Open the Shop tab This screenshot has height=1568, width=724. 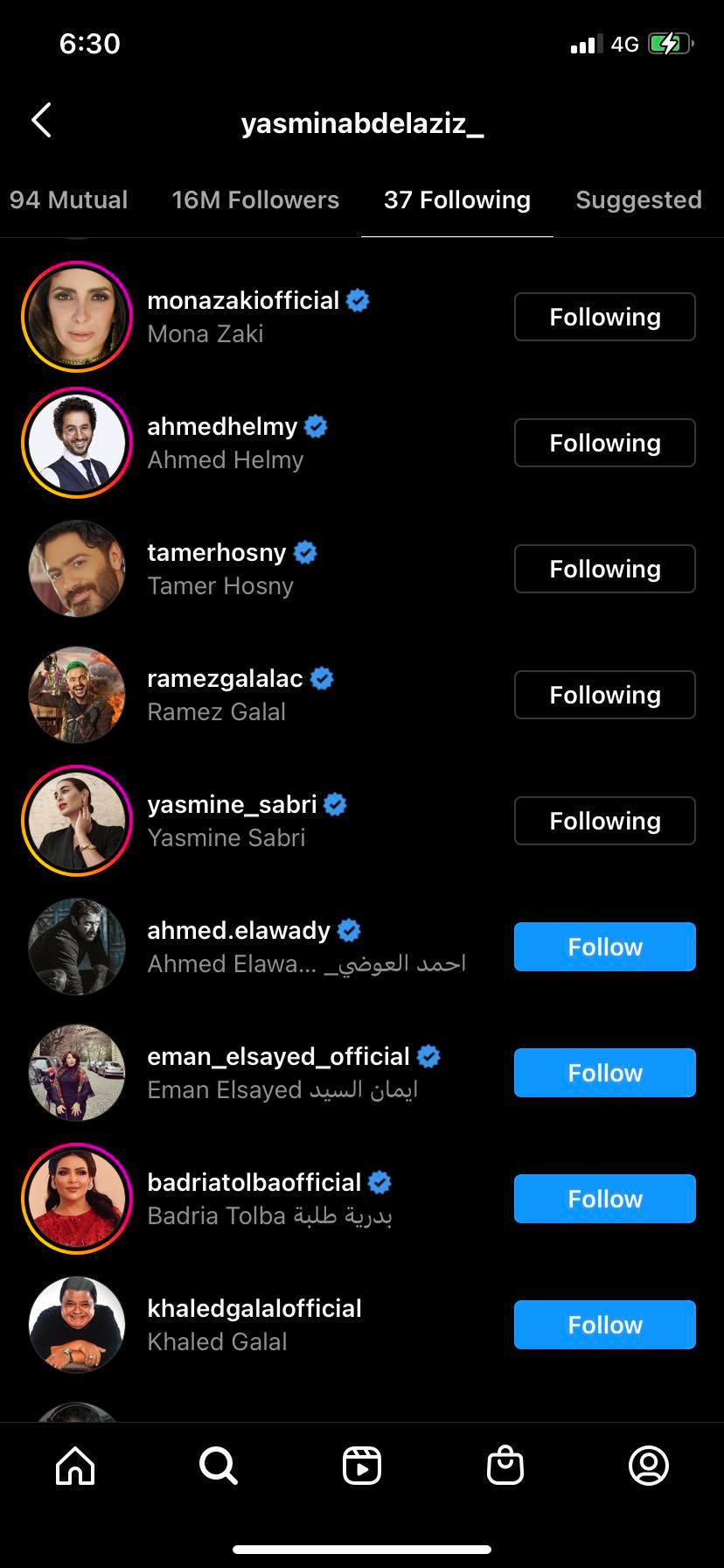pyautogui.click(x=505, y=1466)
